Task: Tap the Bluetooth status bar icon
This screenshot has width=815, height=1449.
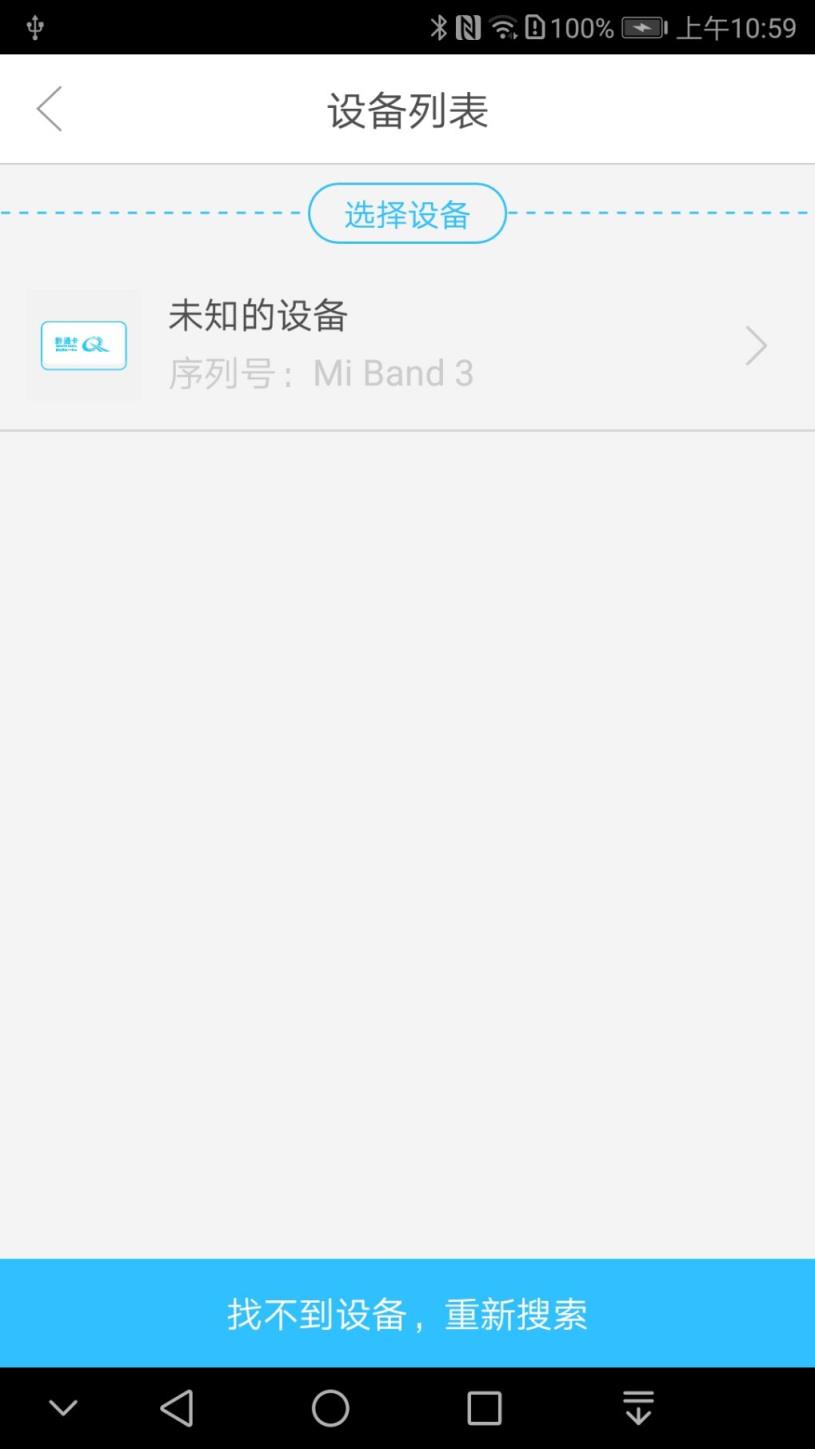Action: pos(439,26)
